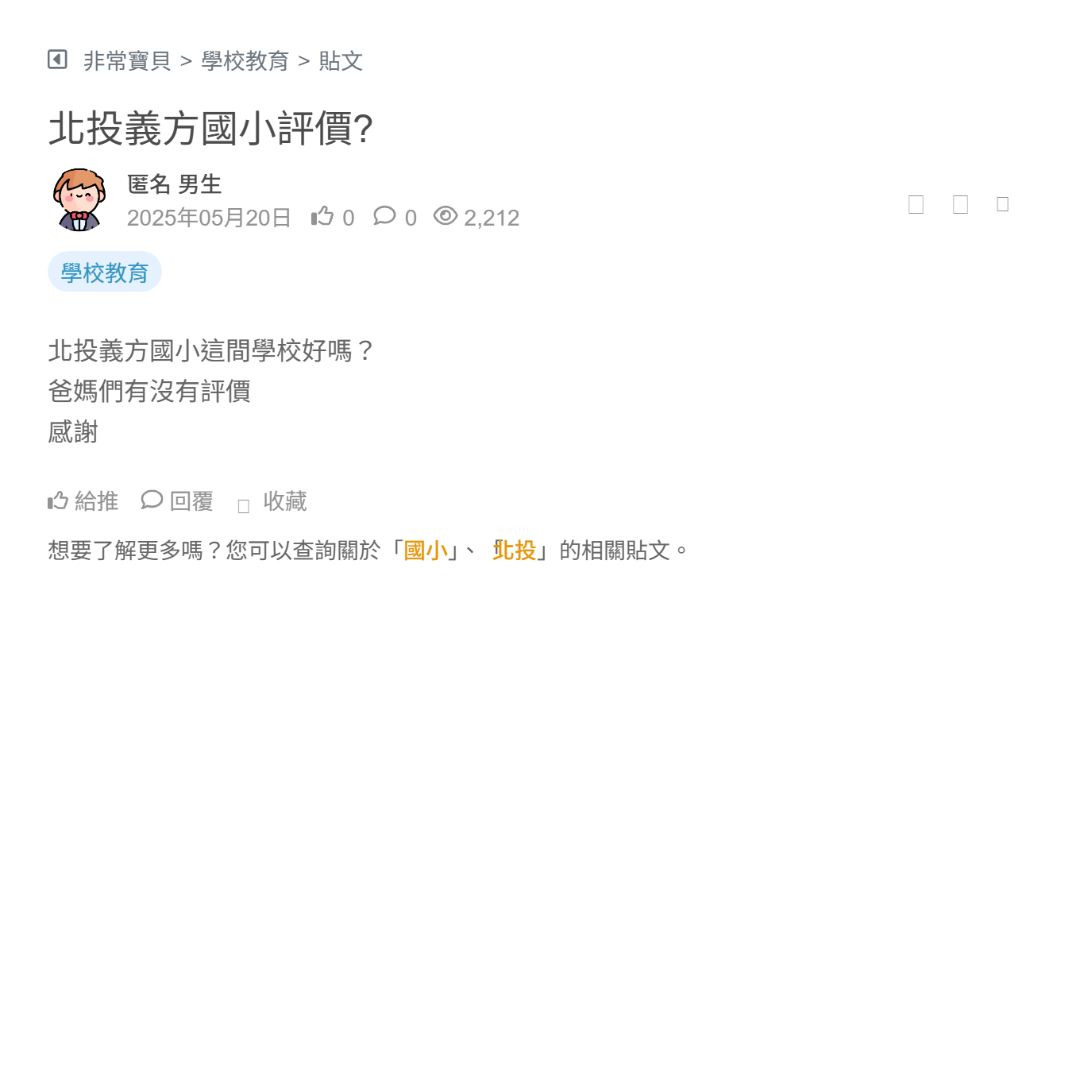Open related posts for 國小
Screen dimensions: 1080x1080
pyautogui.click(x=425, y=550)
